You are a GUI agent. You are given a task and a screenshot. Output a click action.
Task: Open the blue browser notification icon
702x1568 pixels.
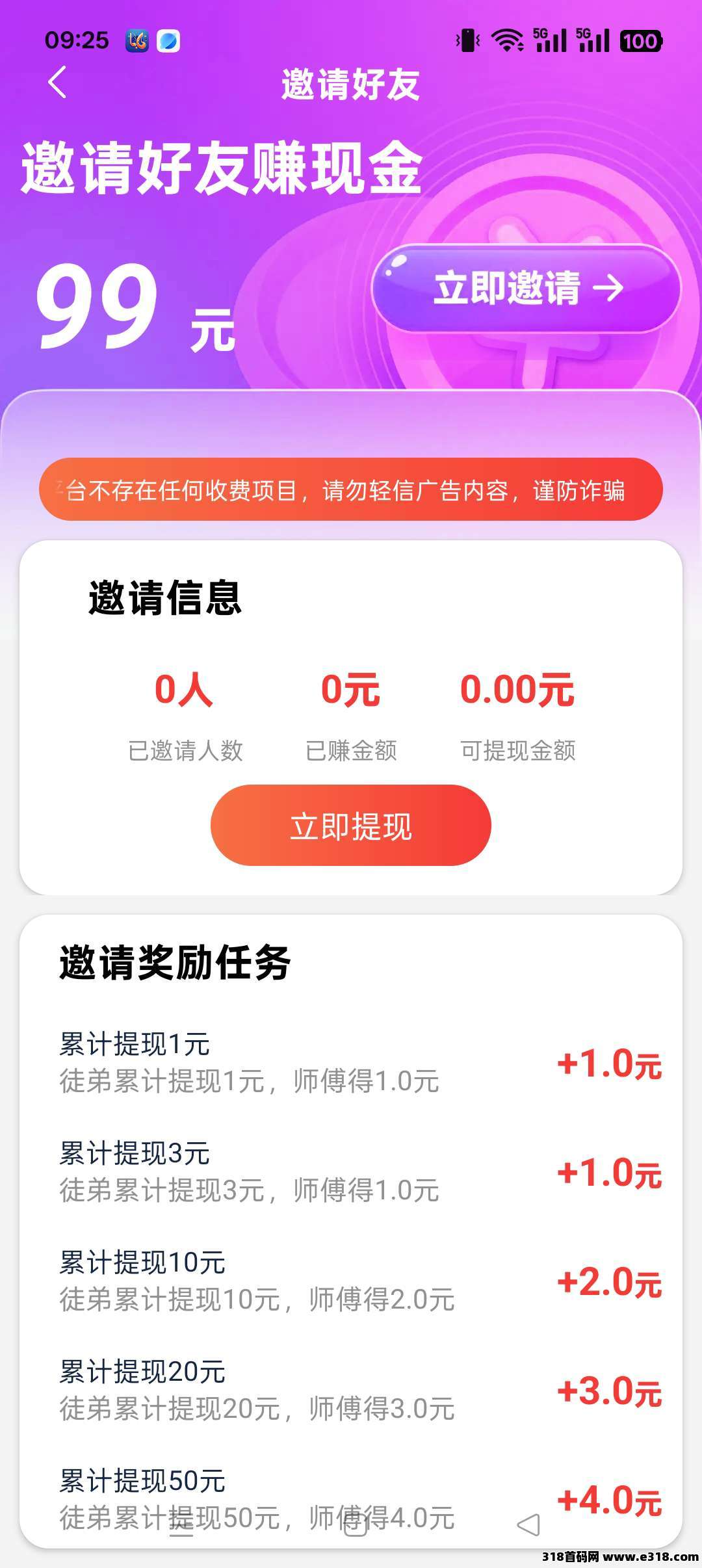pyautogui.click(x=168, y=41)
